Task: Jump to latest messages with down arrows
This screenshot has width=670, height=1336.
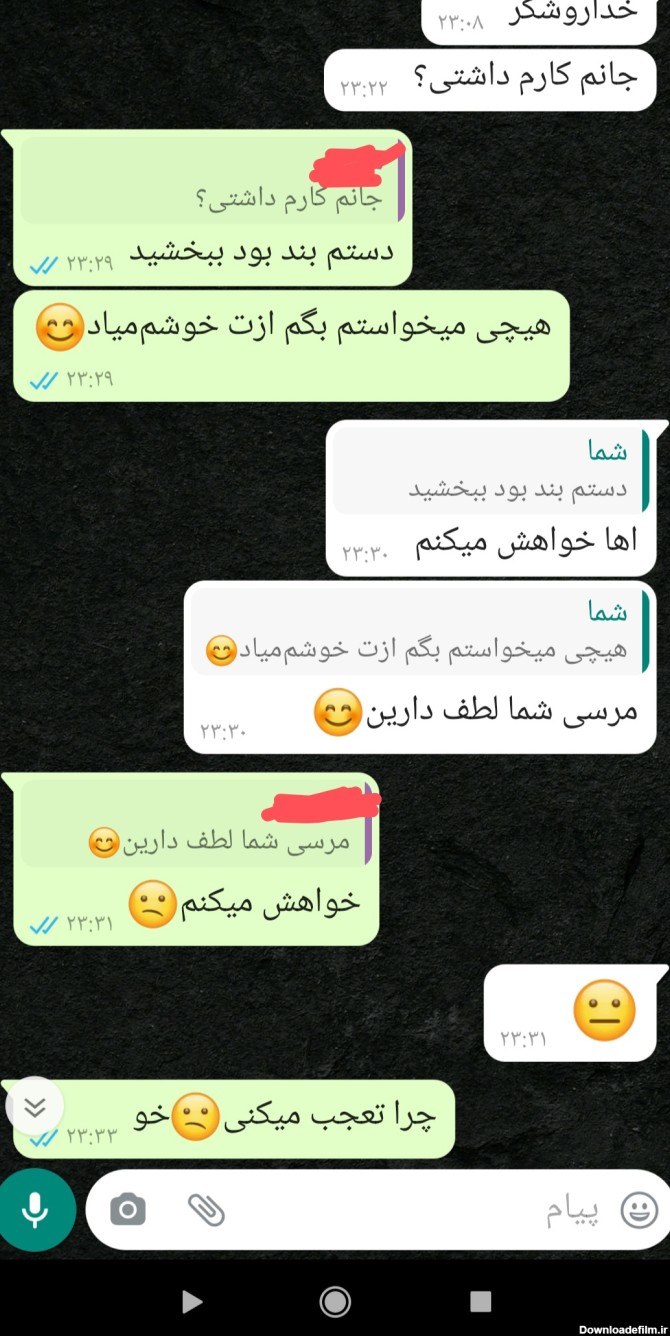Action: click(35, 1106)
